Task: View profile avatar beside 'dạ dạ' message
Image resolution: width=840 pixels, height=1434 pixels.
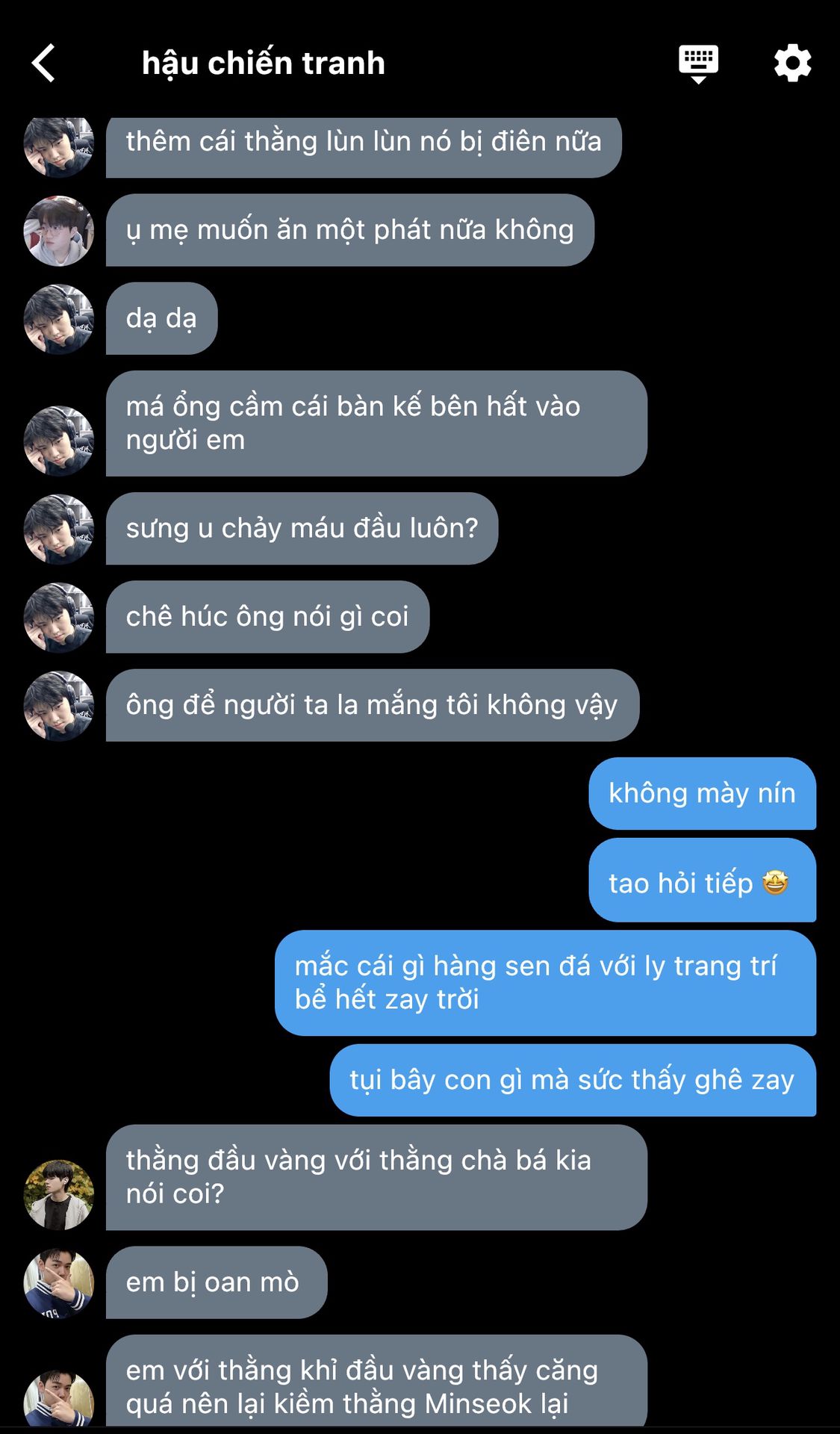Action: point(59,319)
